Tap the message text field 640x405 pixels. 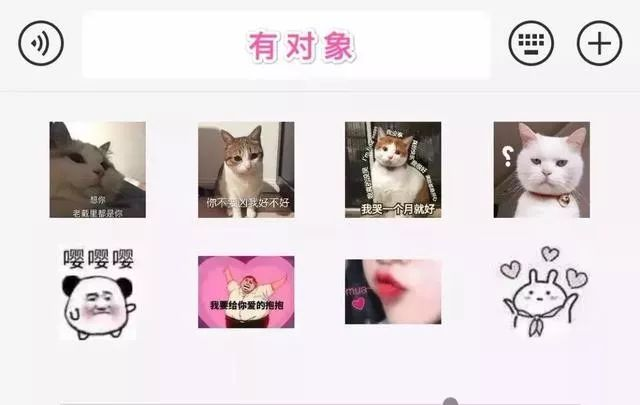pos(286,45)
